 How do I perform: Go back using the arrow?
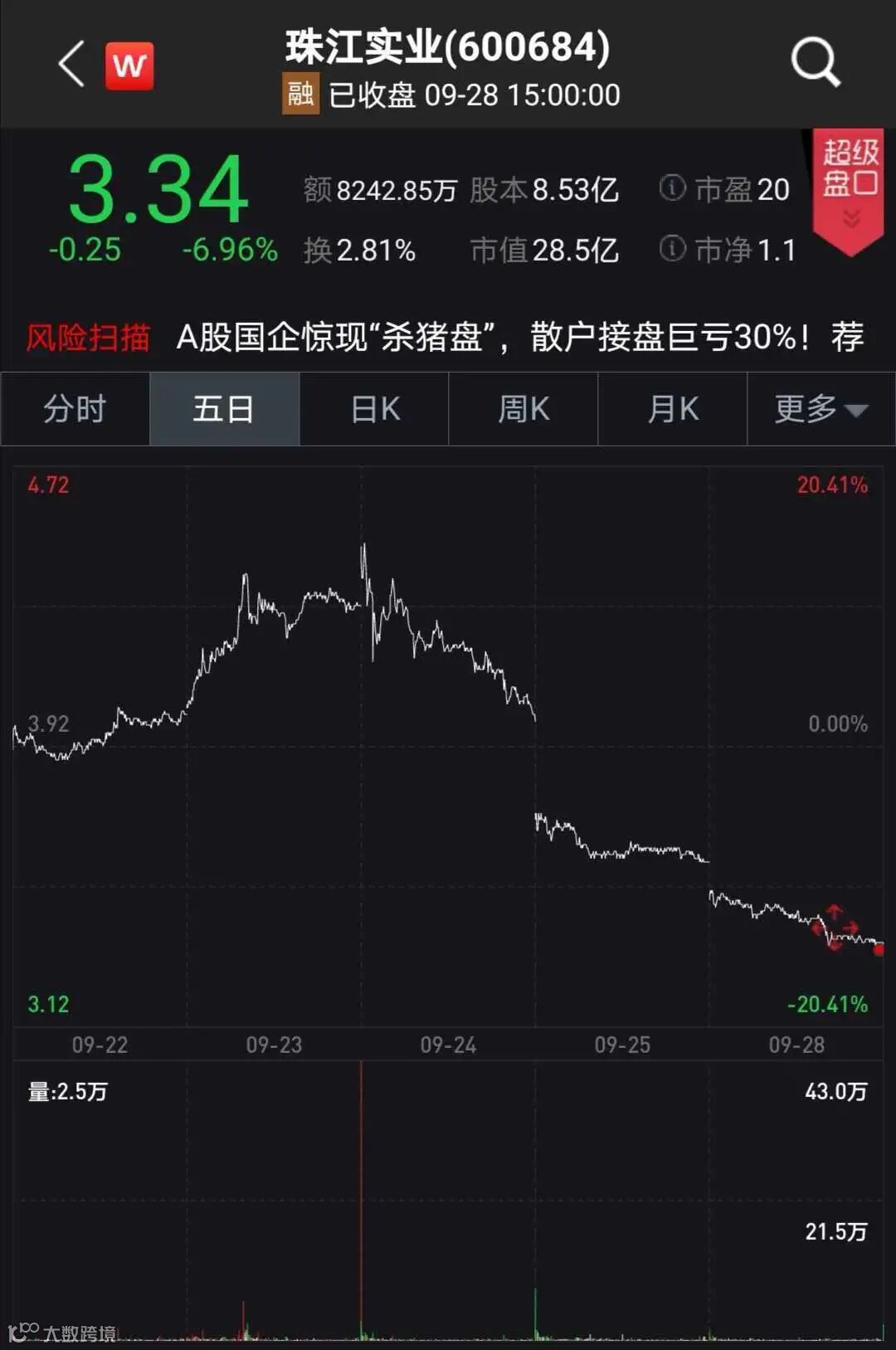[71, 64]
